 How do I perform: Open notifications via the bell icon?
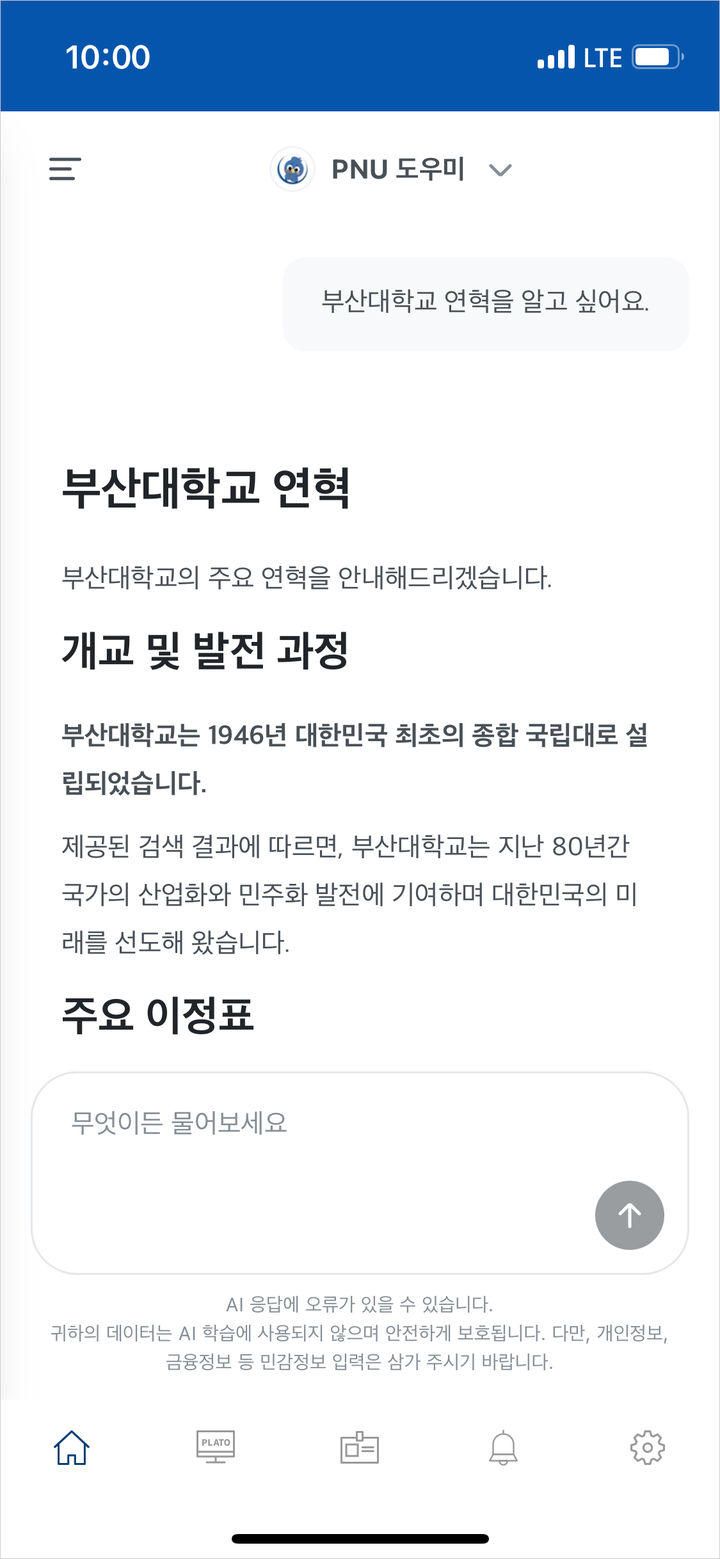click(x=503, y=1446)
